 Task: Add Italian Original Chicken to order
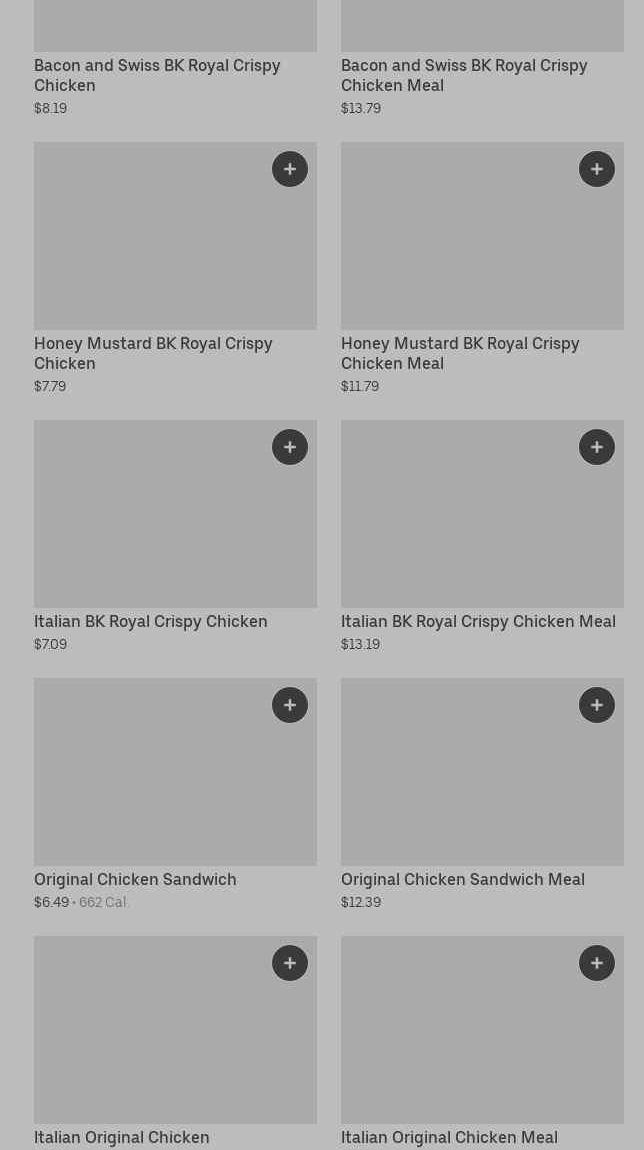tap(290, 963)
